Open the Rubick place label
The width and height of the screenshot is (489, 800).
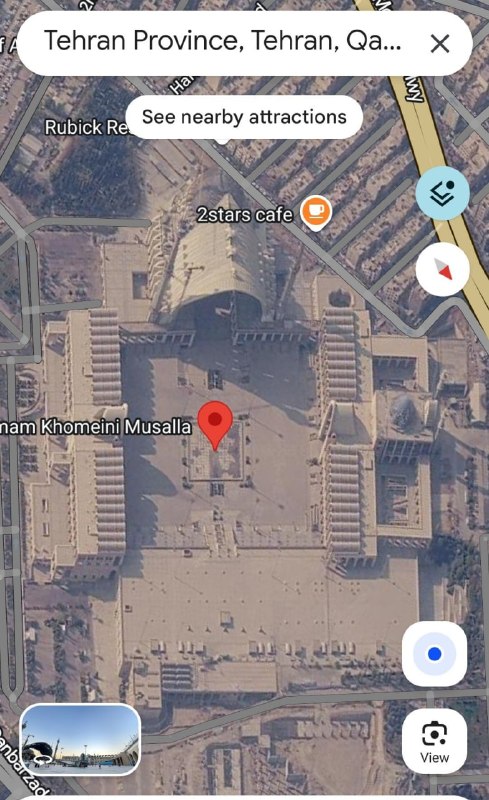coord(86,127)
